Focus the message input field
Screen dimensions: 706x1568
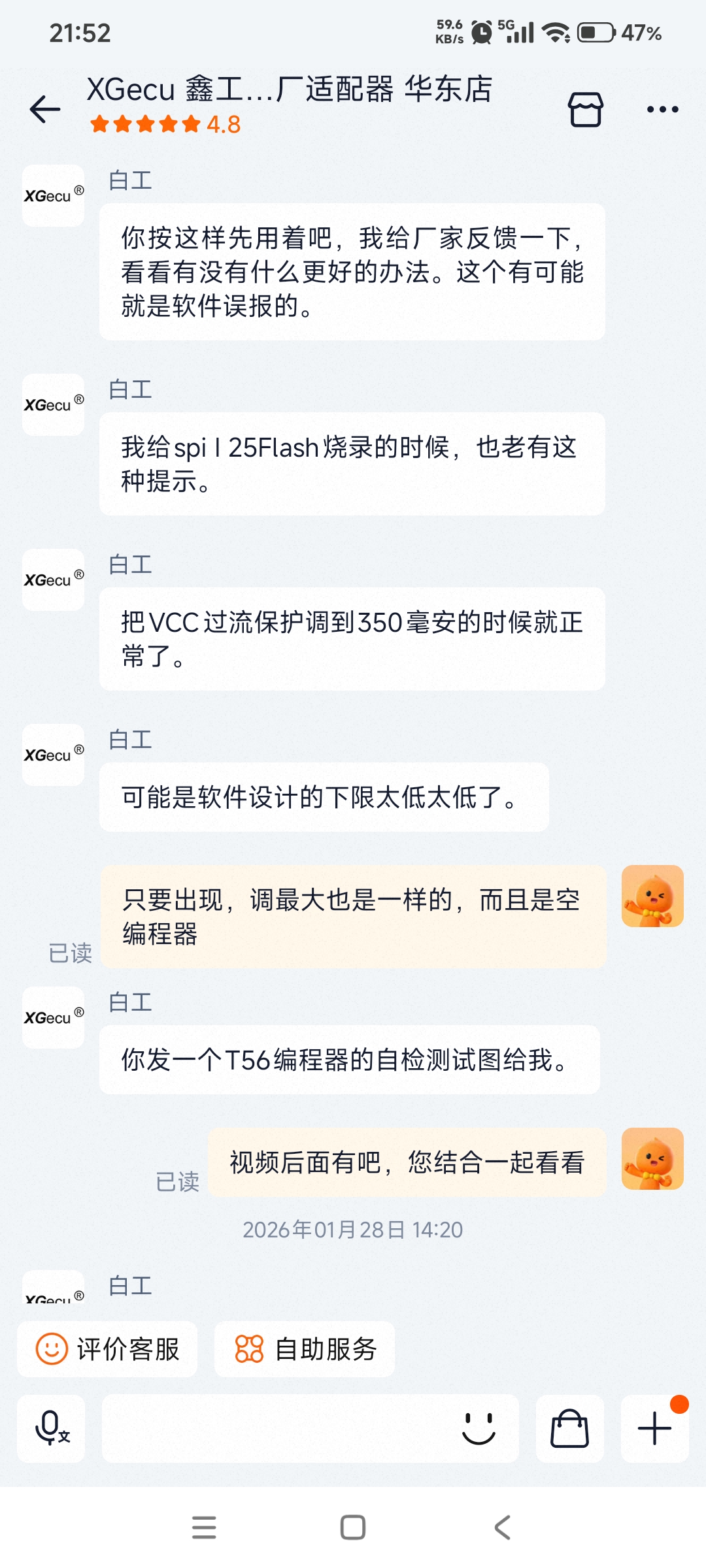tap(275, 1428)
